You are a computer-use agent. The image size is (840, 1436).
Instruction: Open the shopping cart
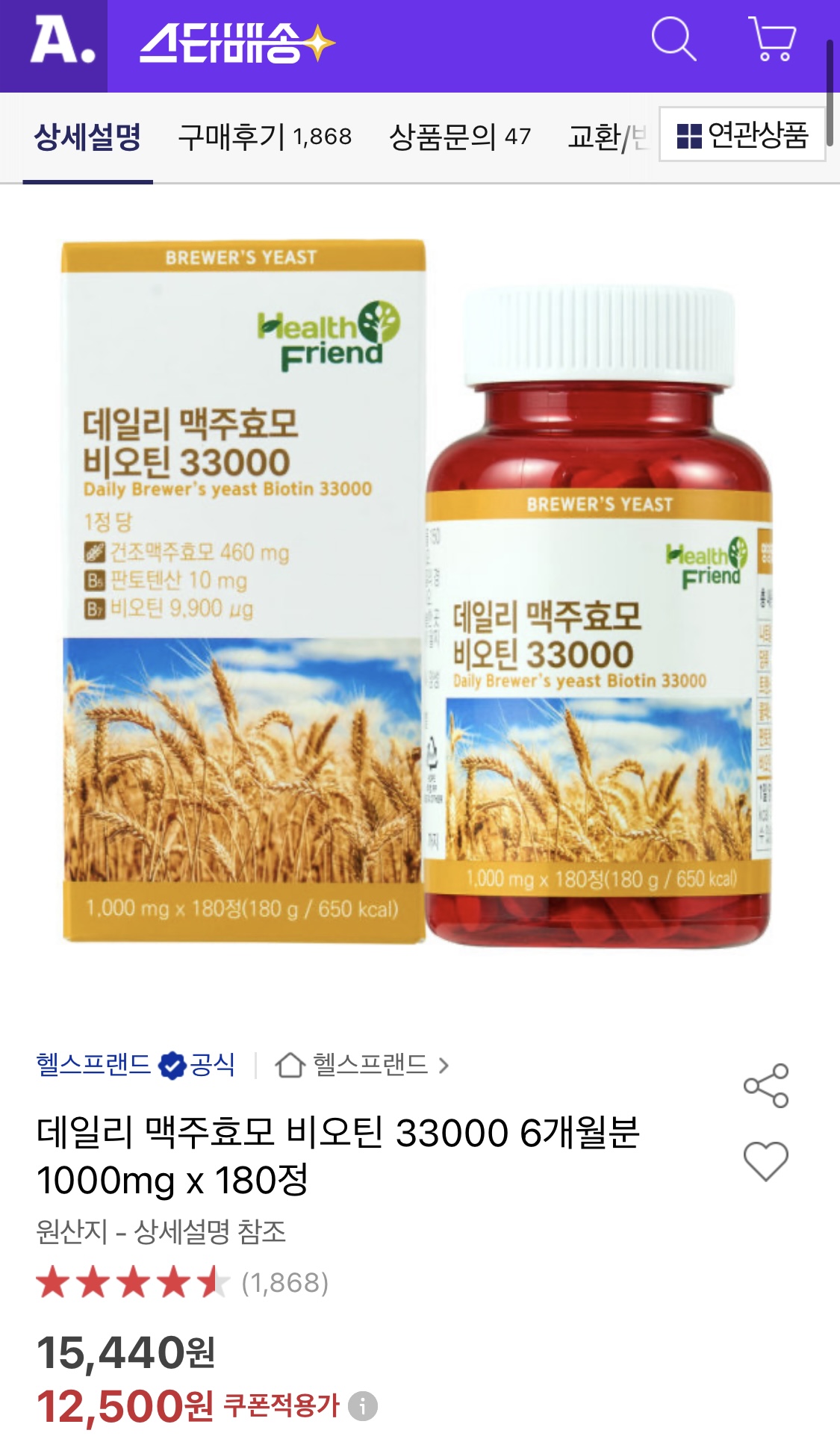[773, 39]
